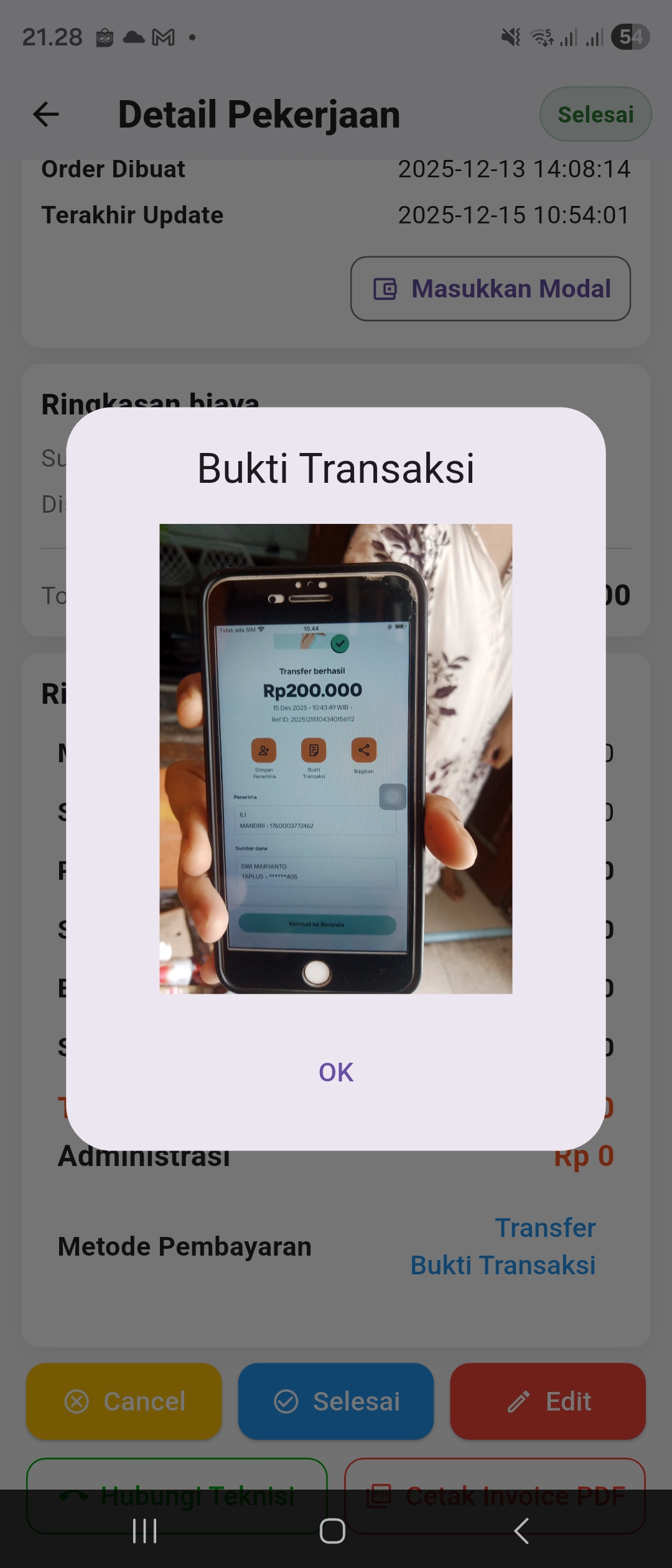Dismiss the Bukti Transaksi dialog with OK
The width and height of the screenshot is (672, 1568).
[x=336, y=1072]
